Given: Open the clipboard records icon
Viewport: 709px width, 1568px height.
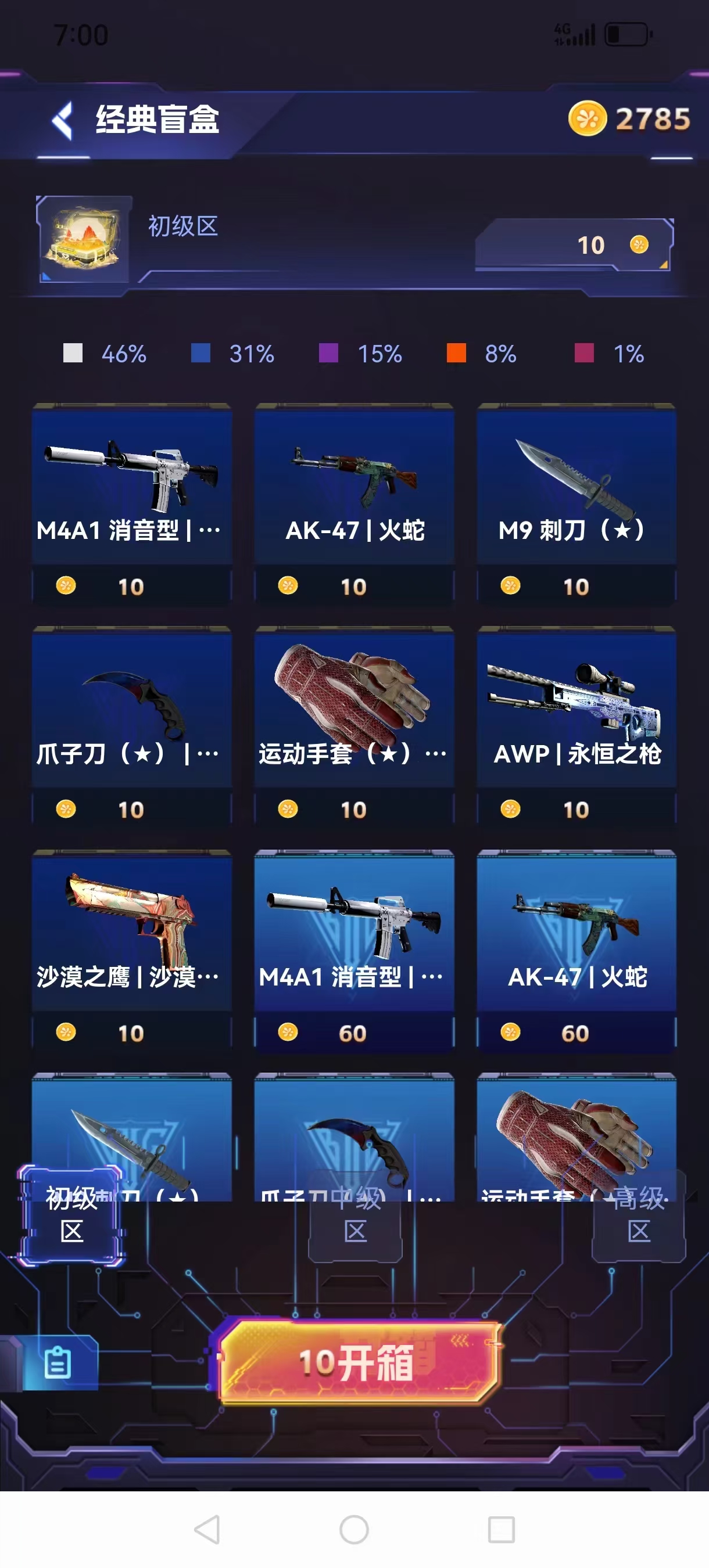Looking at the screenshot, I should 58,1362.
